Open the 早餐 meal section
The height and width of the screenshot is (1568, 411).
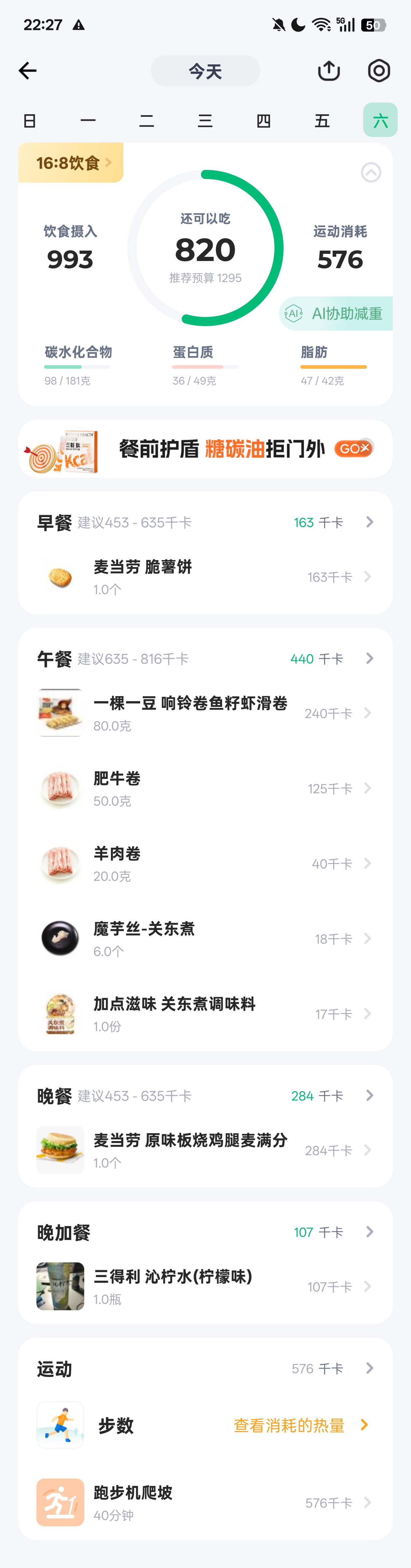click(x=205, y=522)
